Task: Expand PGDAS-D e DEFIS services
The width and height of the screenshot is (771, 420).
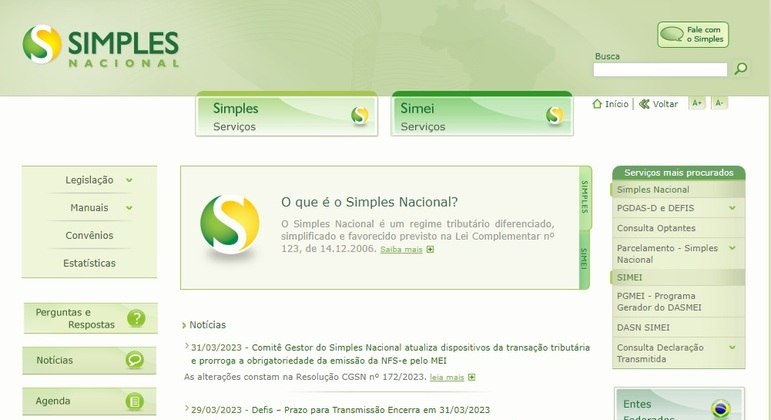Action: (677, 208)
